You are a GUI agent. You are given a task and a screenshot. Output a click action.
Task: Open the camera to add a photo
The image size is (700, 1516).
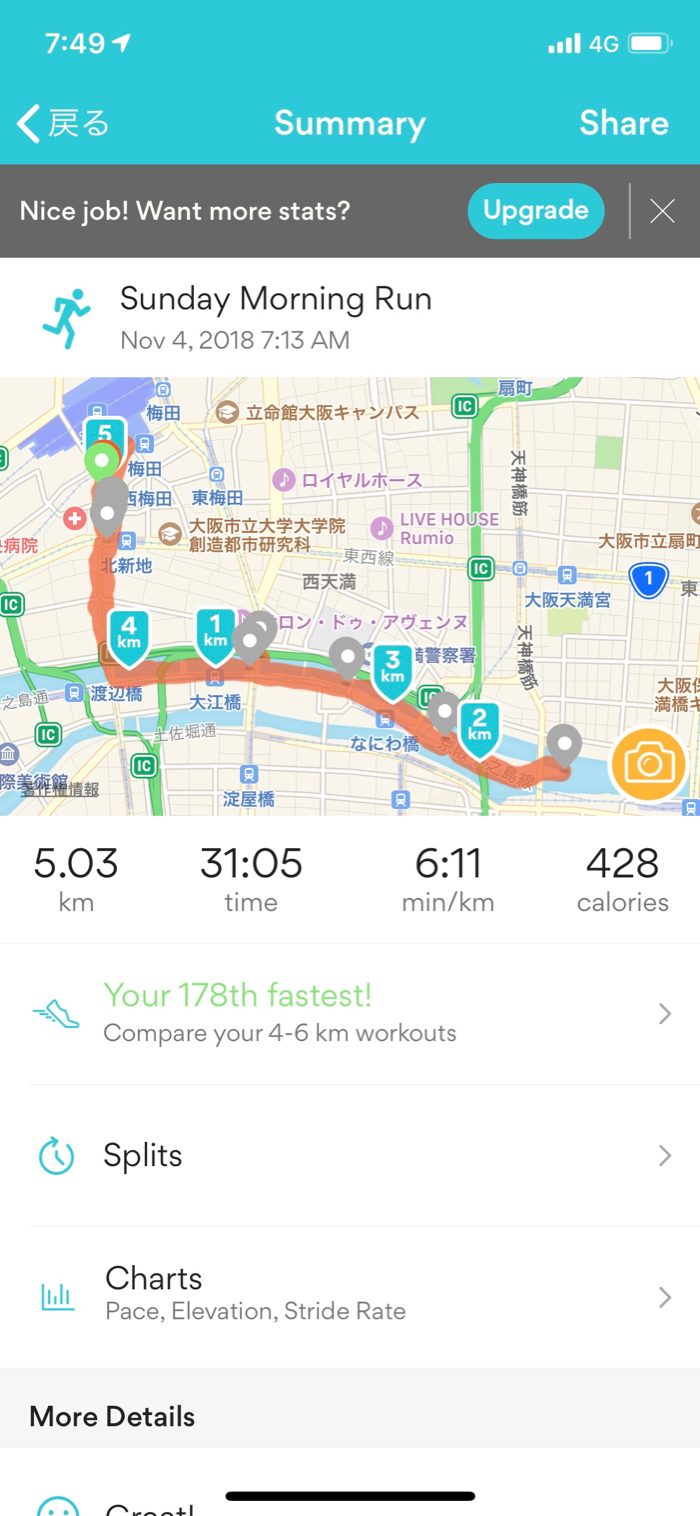coord(648,765)
